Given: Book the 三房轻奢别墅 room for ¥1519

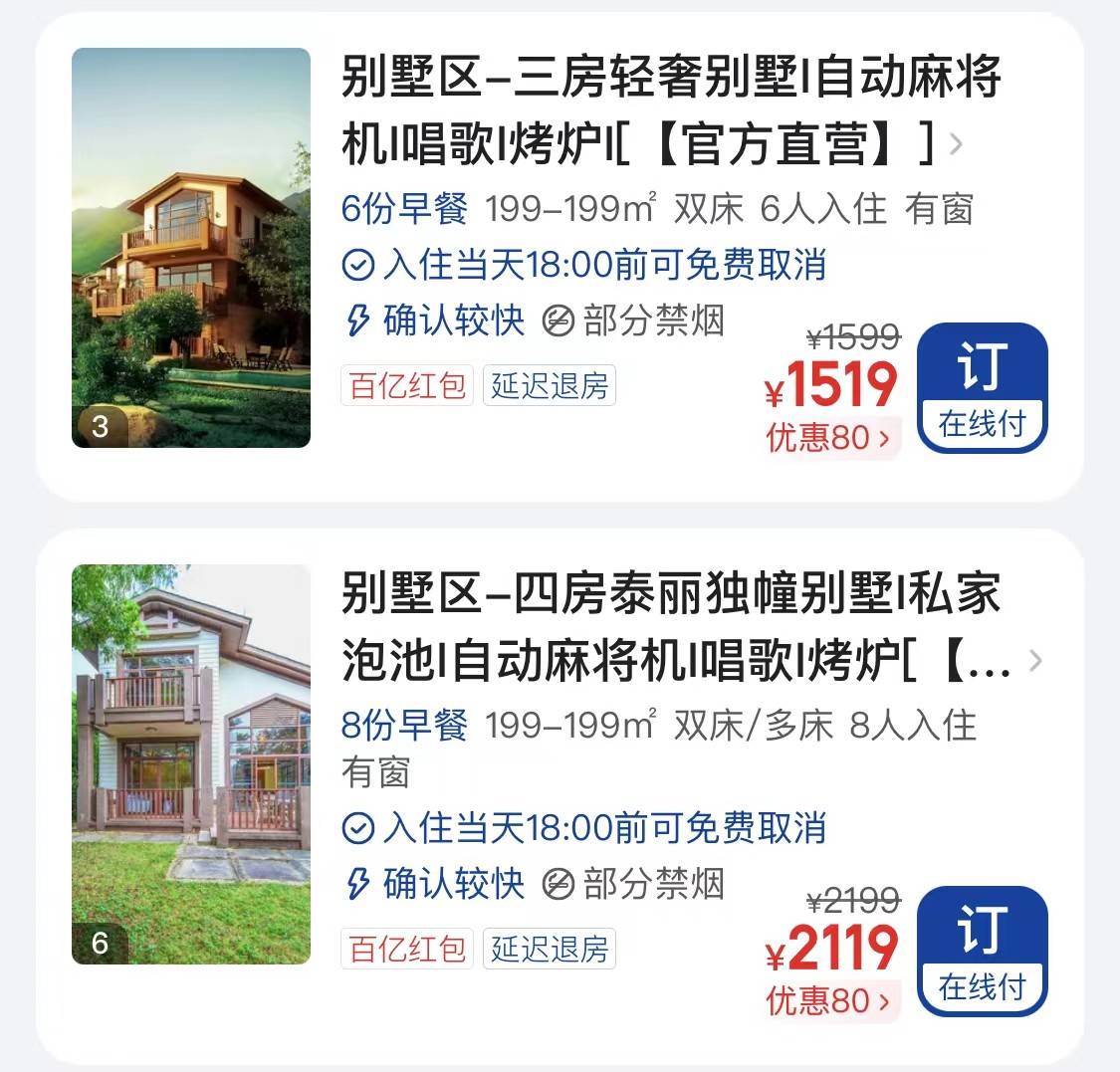Looking at the screenshot, I should click(x=982, y=388).
